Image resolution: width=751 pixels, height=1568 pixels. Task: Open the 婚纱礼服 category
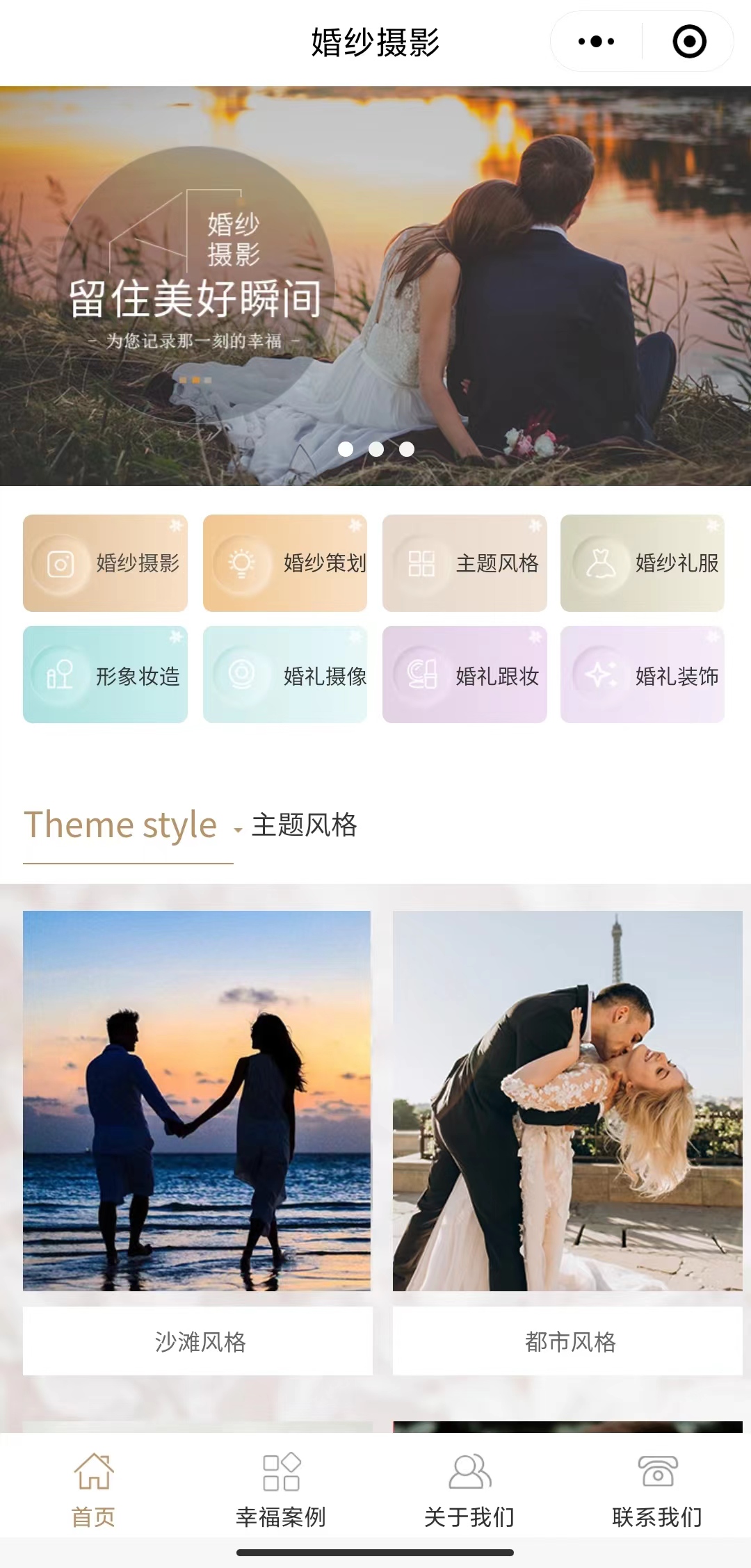click(643, 563)
